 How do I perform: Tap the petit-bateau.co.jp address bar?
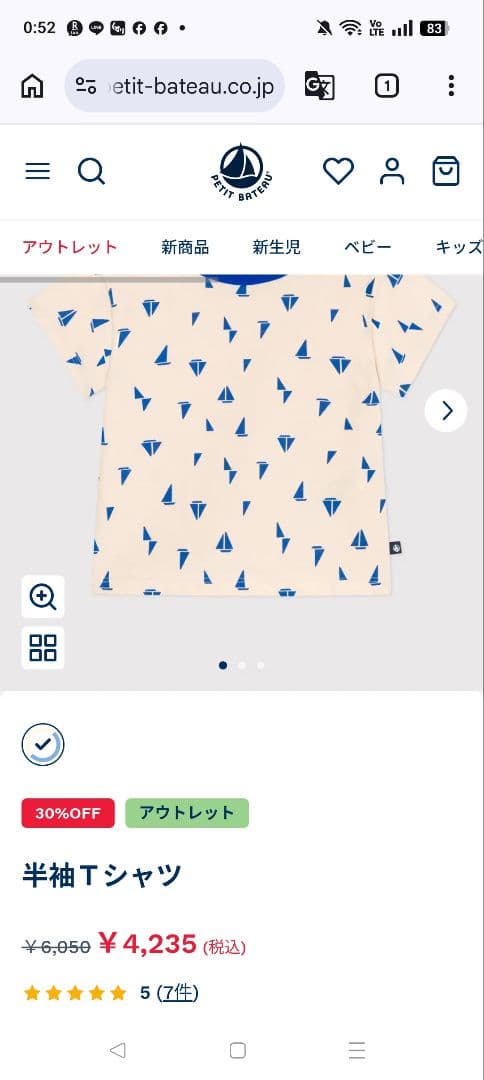click(175, 86)
